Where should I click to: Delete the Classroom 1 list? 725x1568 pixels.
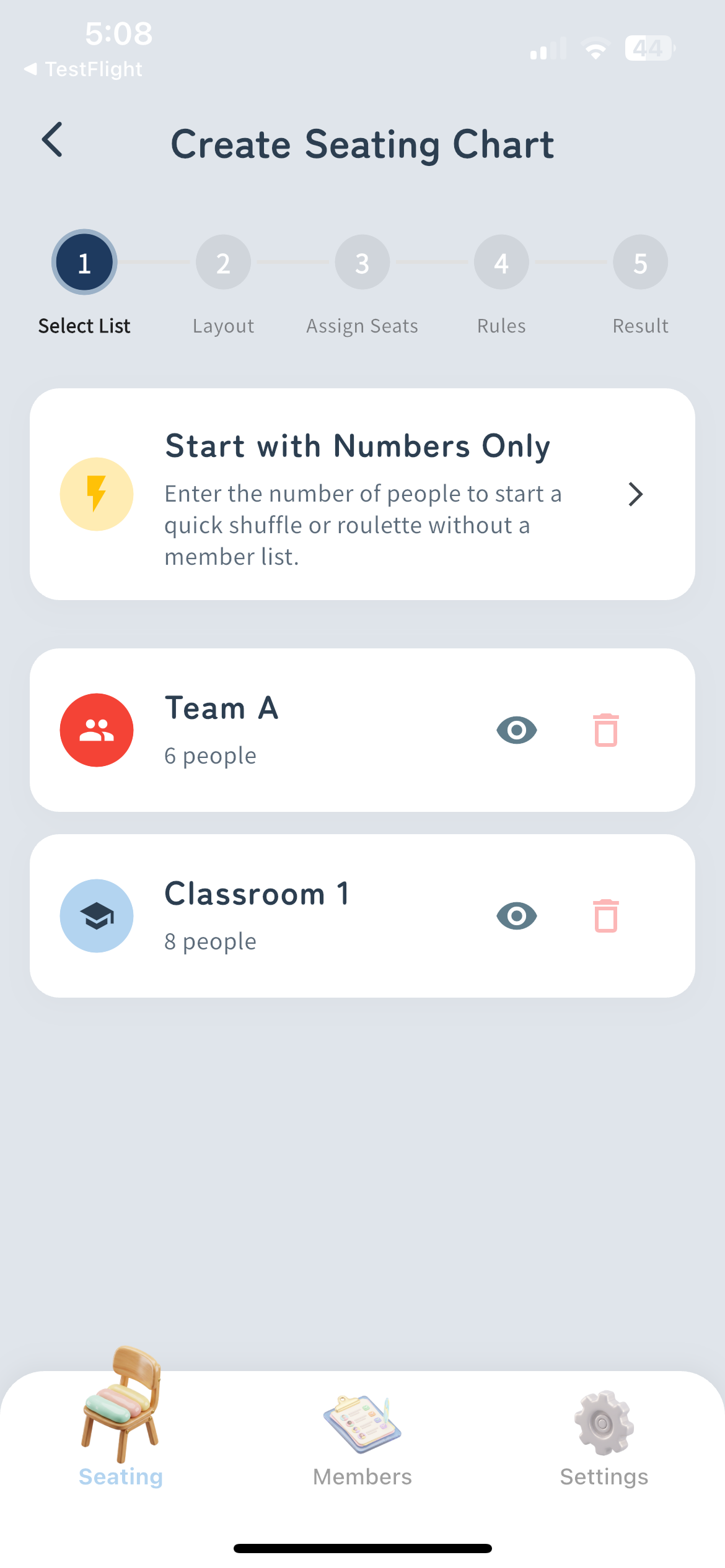(x=605, y=917)
